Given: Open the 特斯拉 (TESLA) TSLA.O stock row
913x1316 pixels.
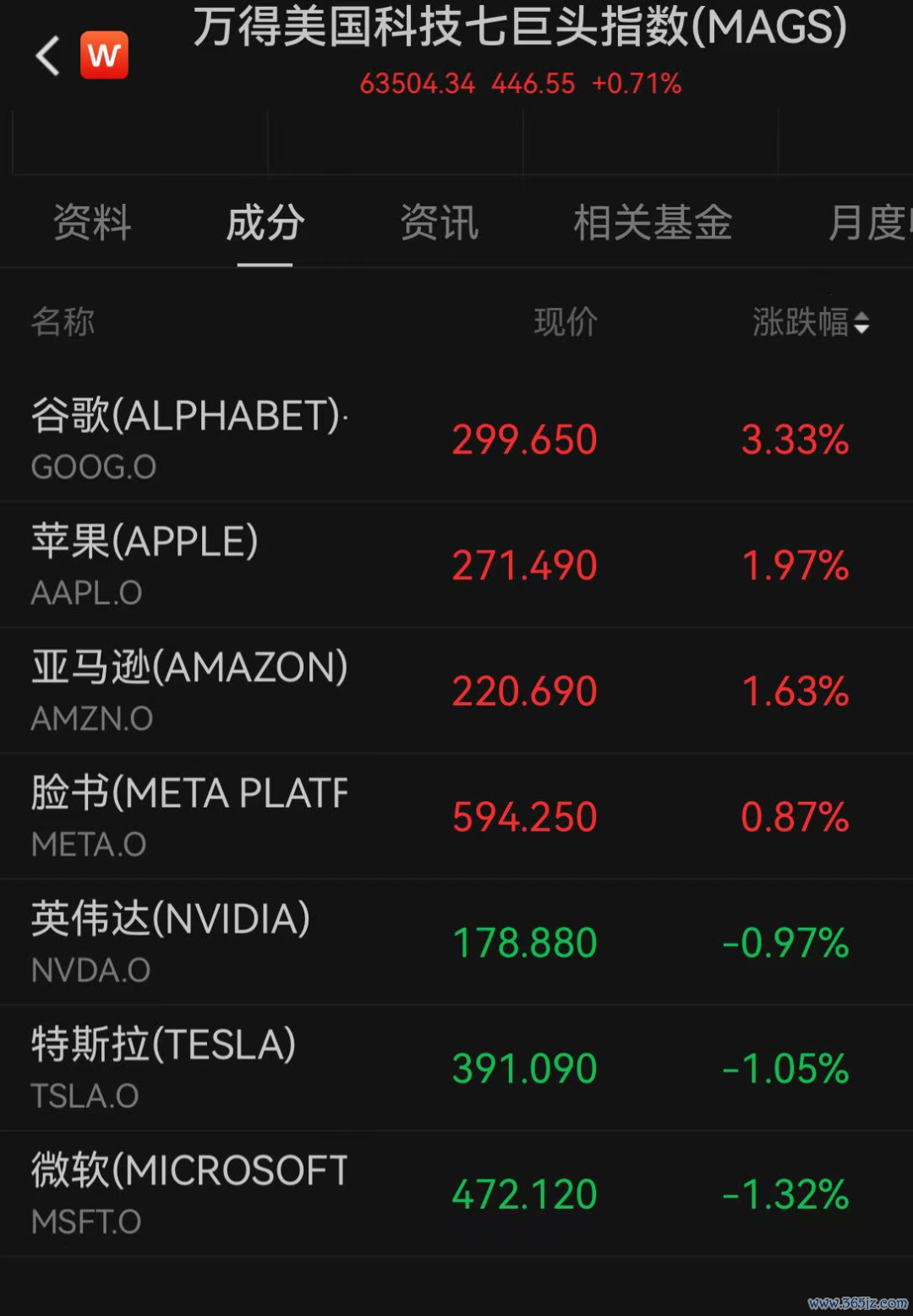Looking at the screenshot, I should click(x=456, y=1068).
